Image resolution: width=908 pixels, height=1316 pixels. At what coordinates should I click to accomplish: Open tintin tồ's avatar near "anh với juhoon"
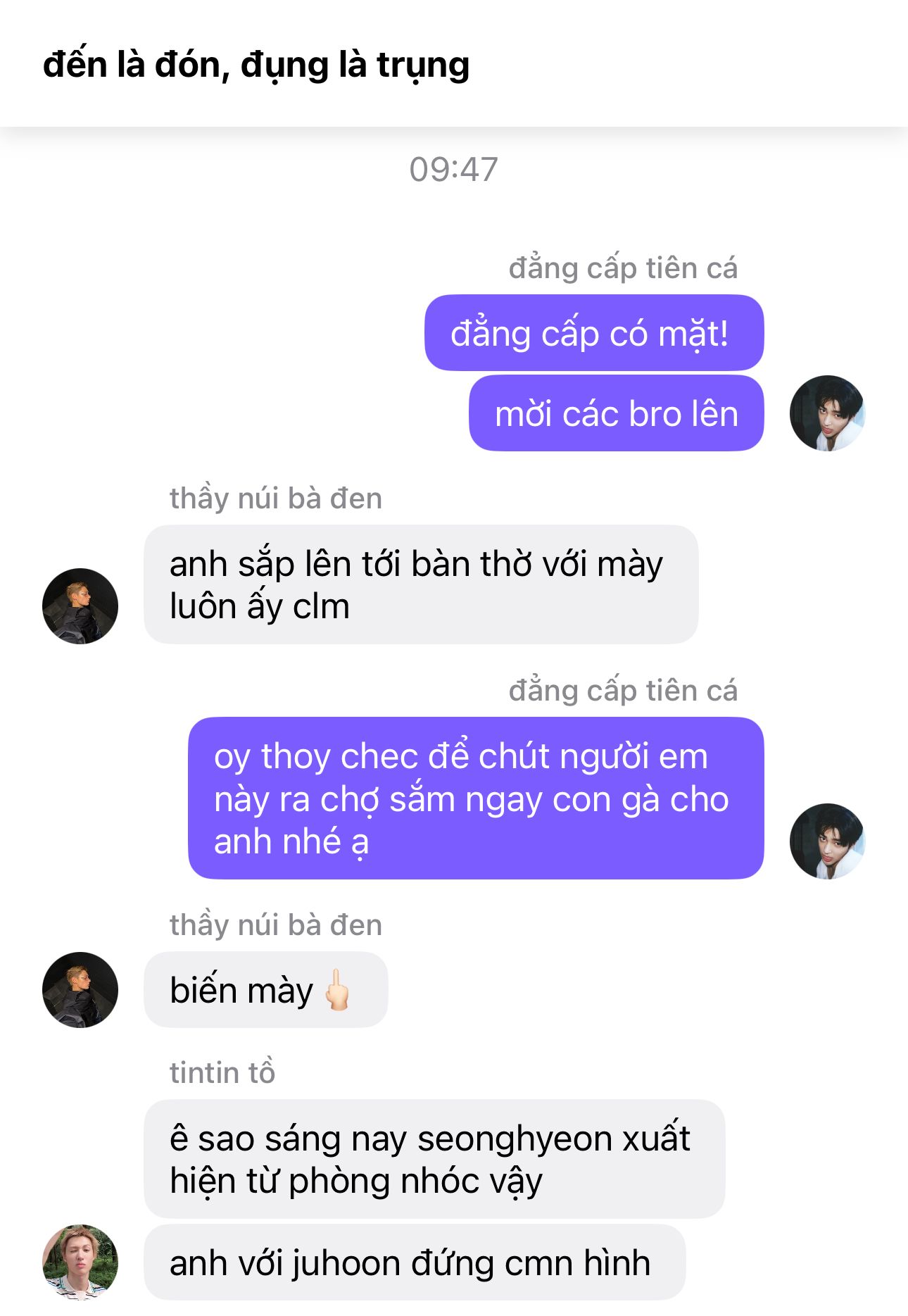click(80, 1262)
